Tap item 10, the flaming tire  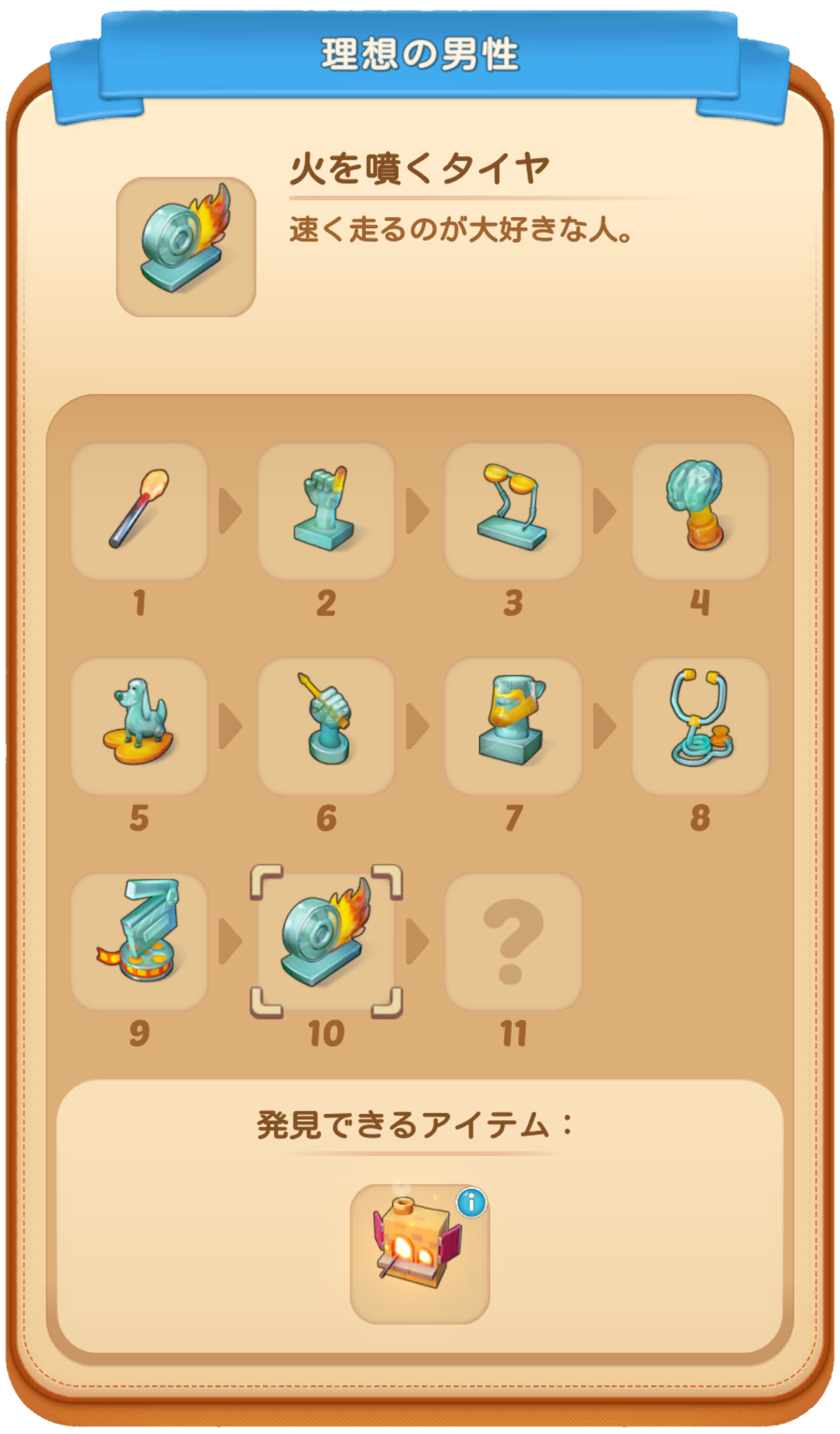click(326, 942)
